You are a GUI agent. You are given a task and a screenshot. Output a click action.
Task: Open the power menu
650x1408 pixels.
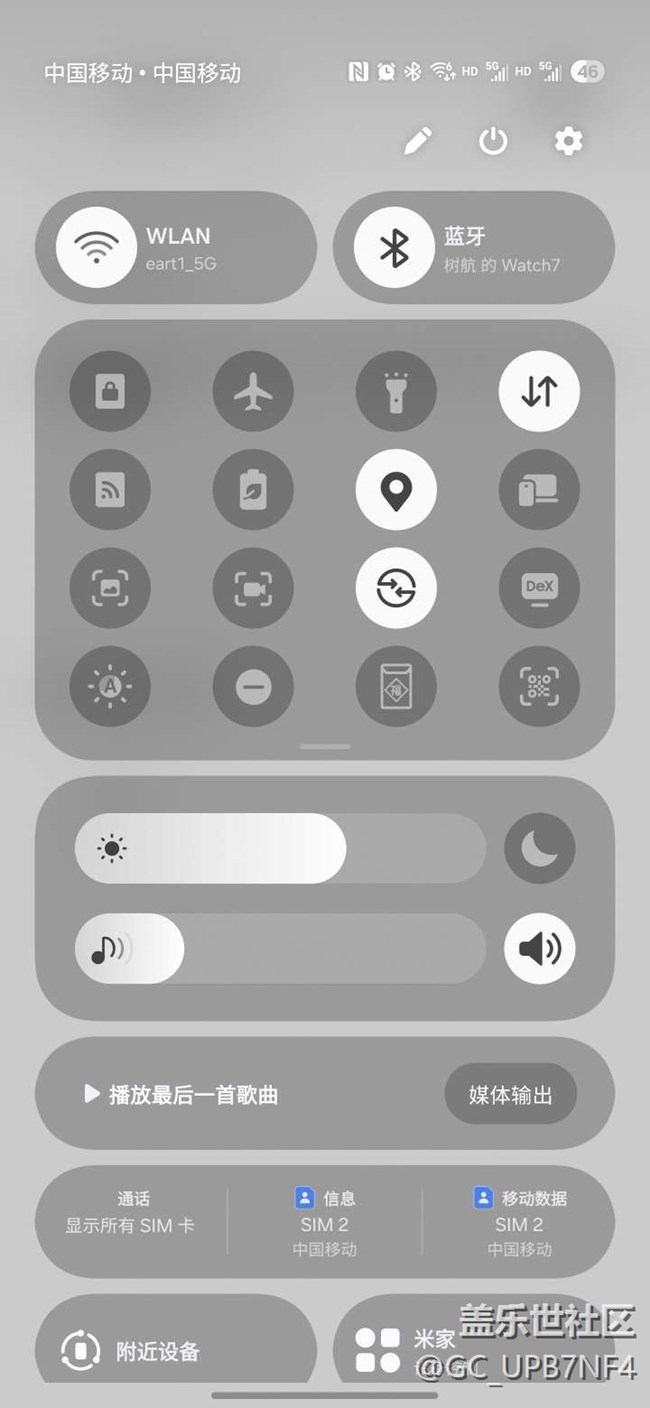(x=493, y=141)
